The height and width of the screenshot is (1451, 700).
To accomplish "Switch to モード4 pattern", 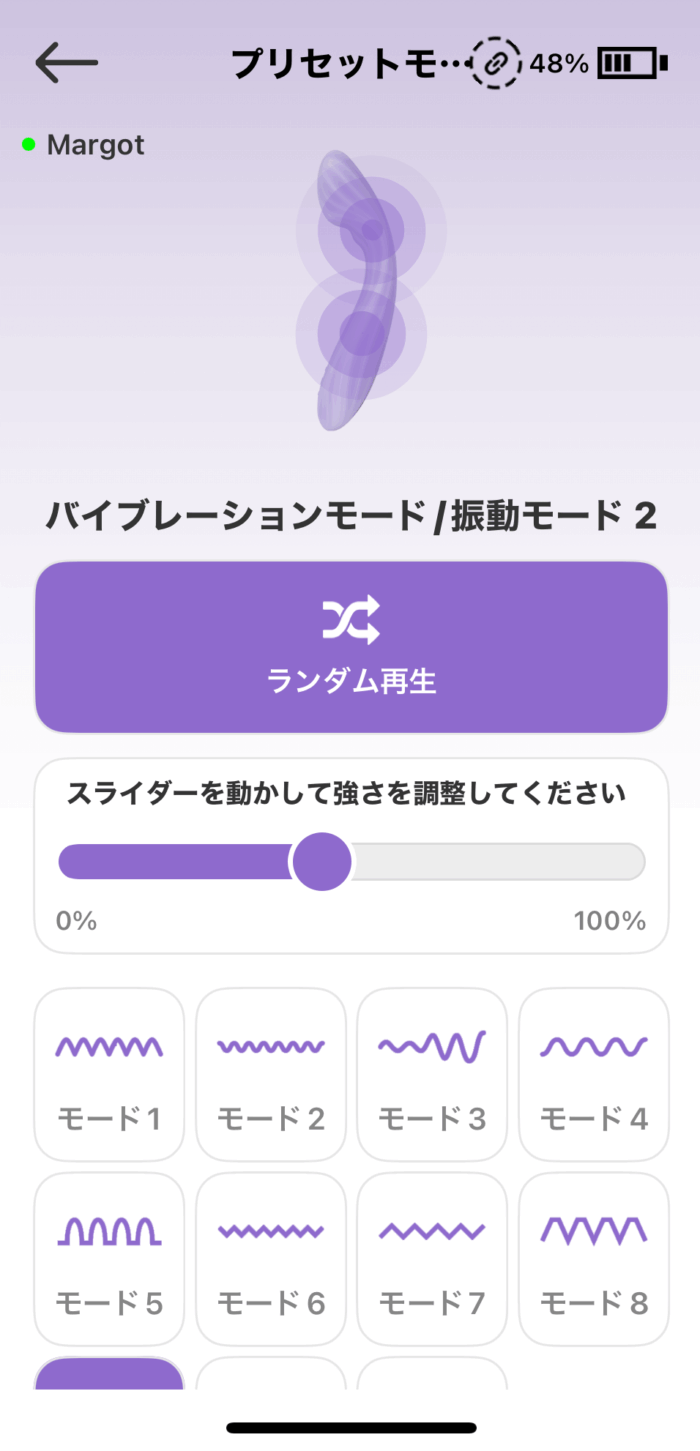I will tap(594, 1075).
